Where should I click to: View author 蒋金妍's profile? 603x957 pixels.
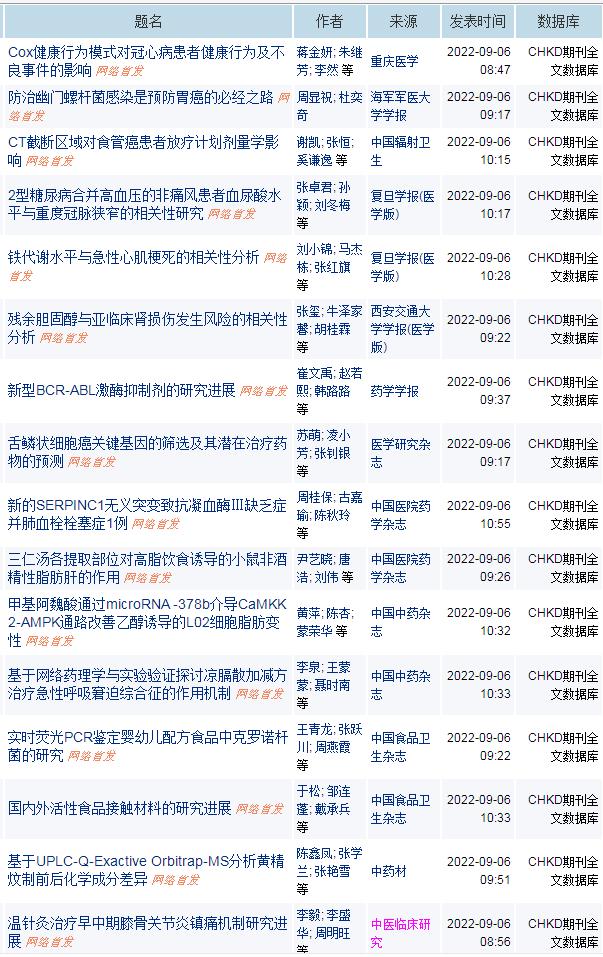pyautogui.click(x=315, y=52)
